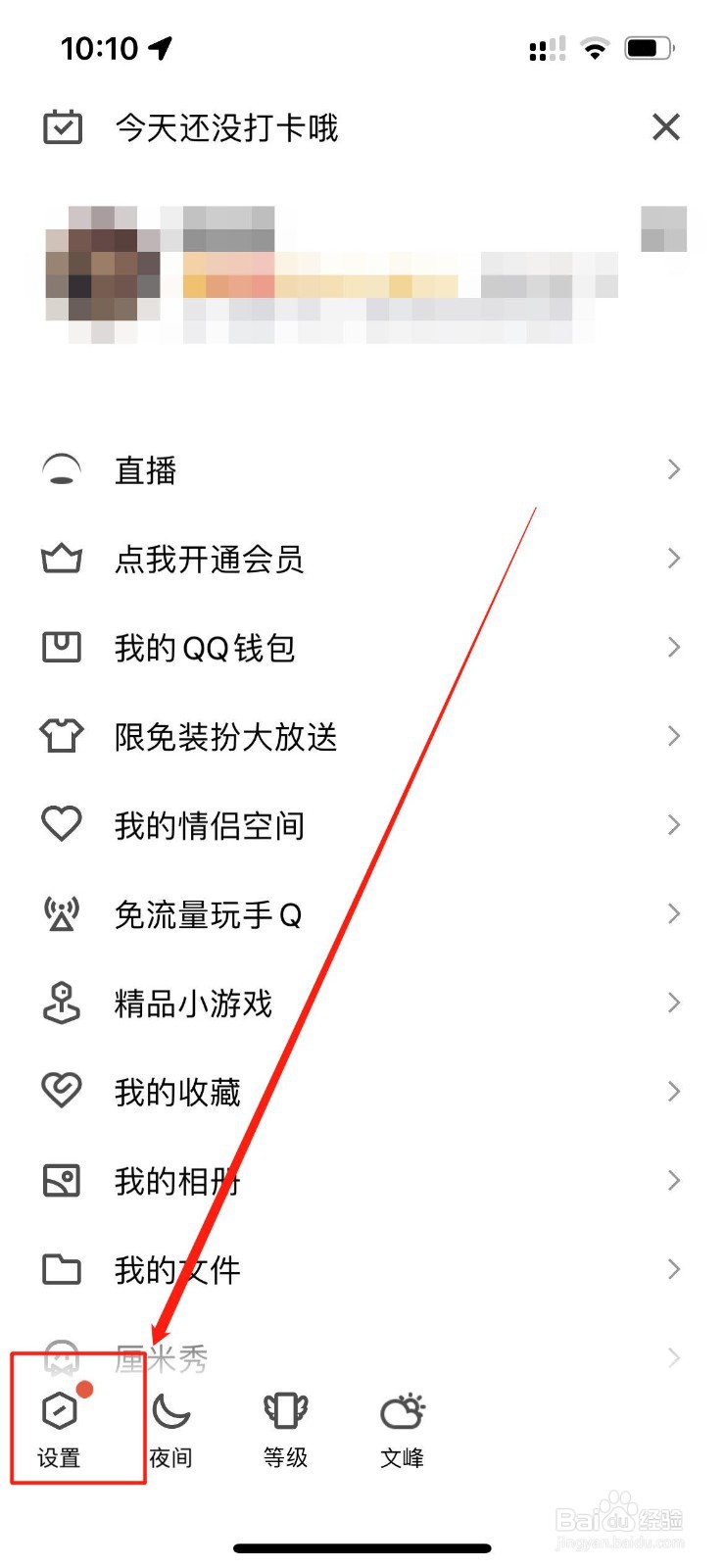724x1568 pixels.
Task: Click the 我的相册 photo album icon
Action: pos(61,1180)
